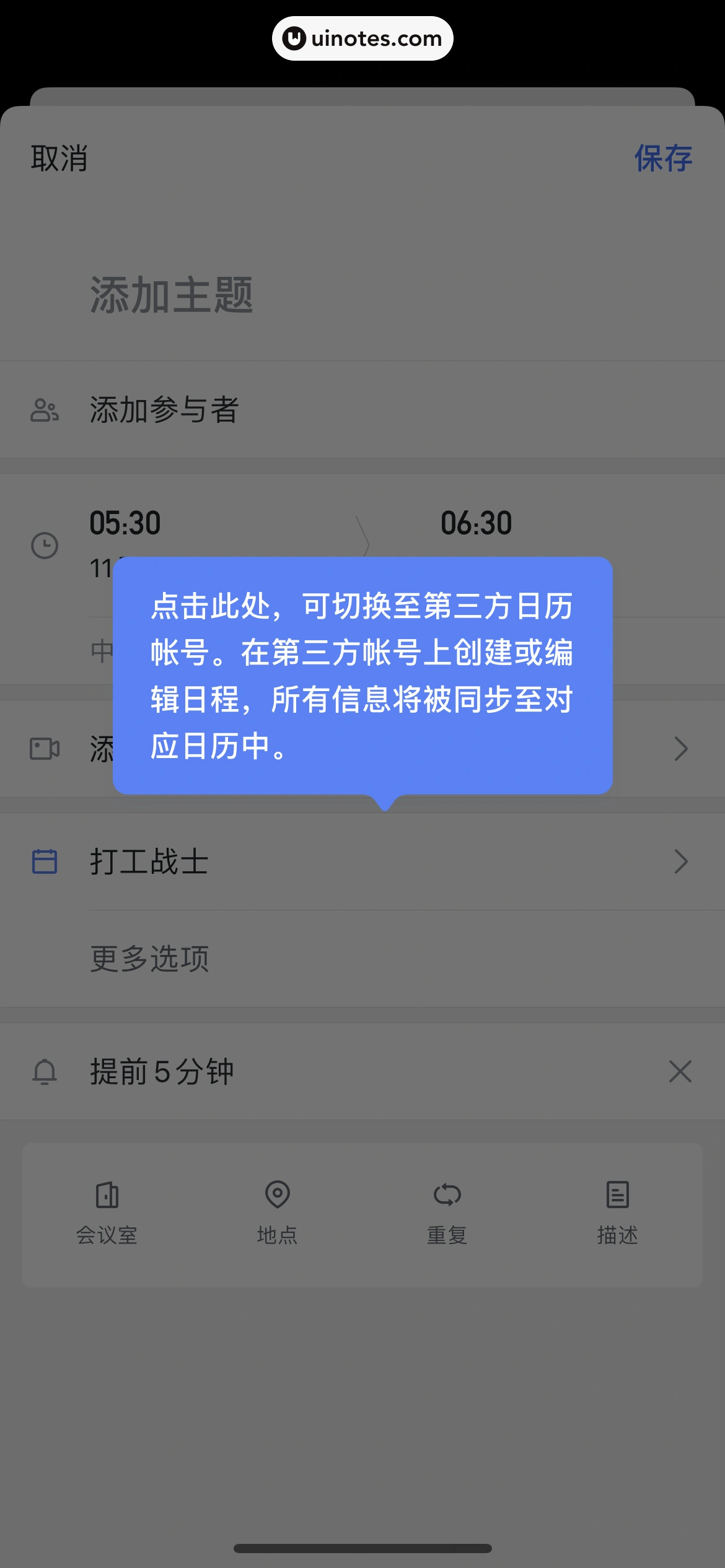
Task: Expand the video meeting row chevron
Action: tap(682, 748)
